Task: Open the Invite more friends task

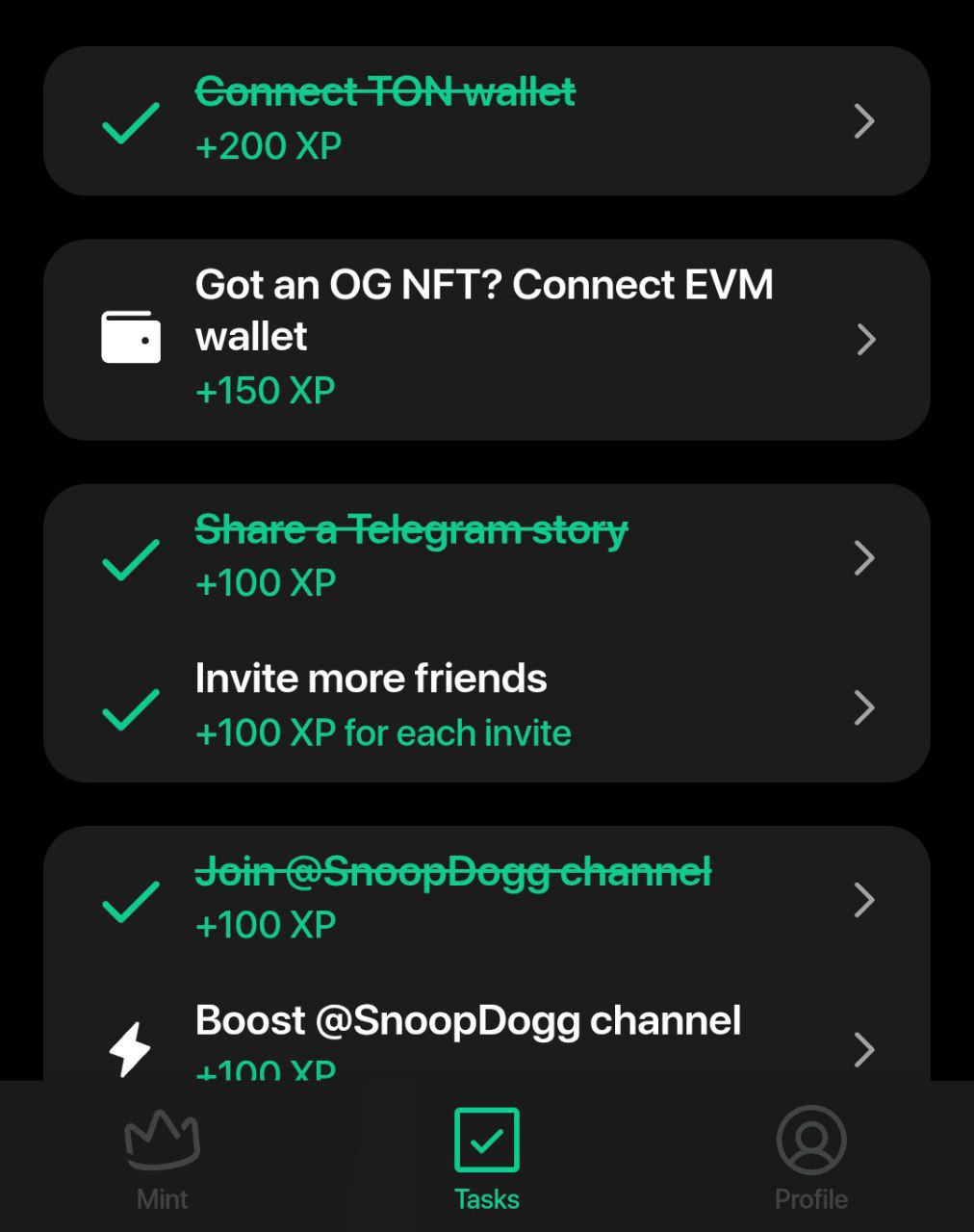Action: 486,706
